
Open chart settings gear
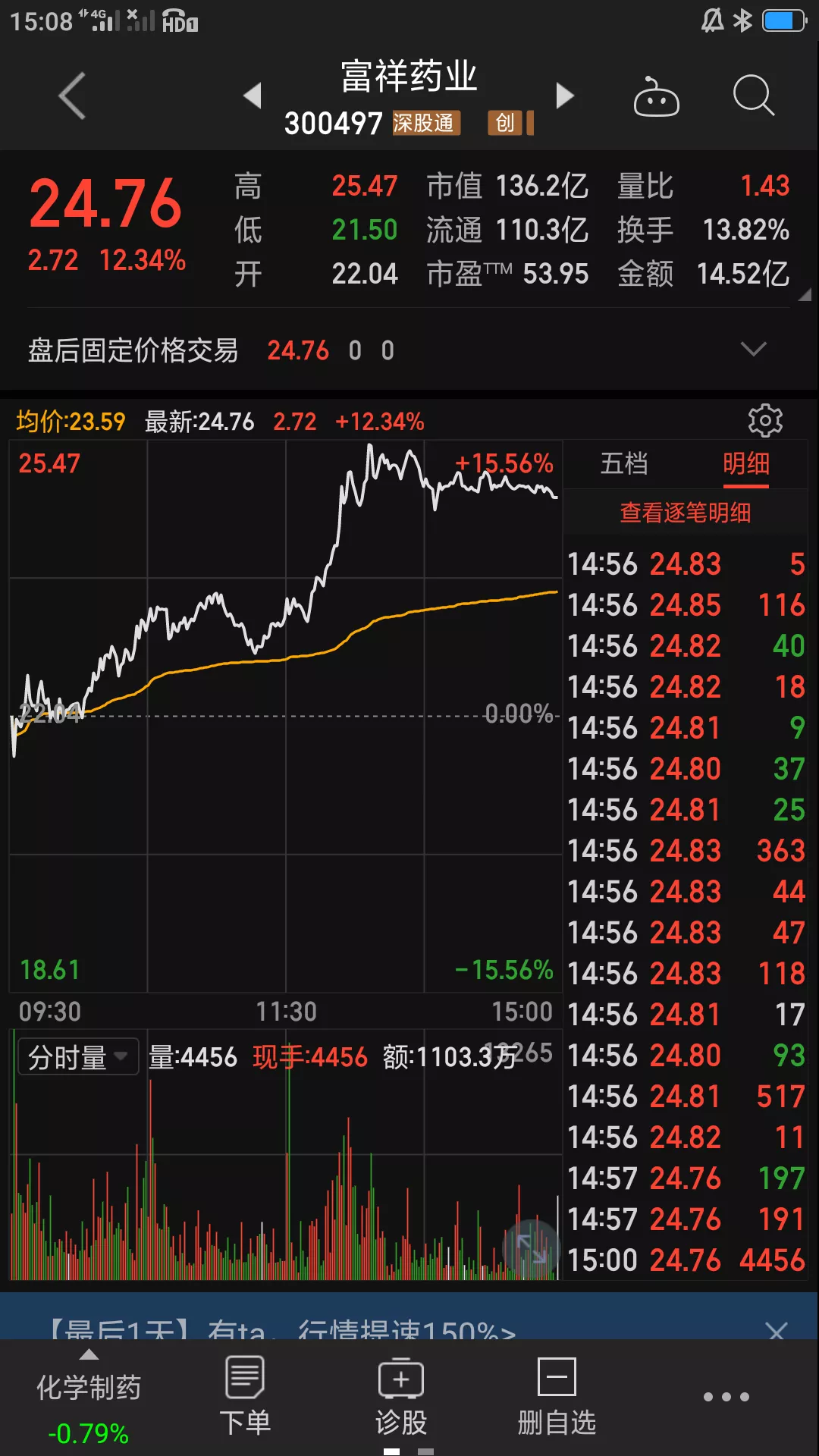coord(765,421)
